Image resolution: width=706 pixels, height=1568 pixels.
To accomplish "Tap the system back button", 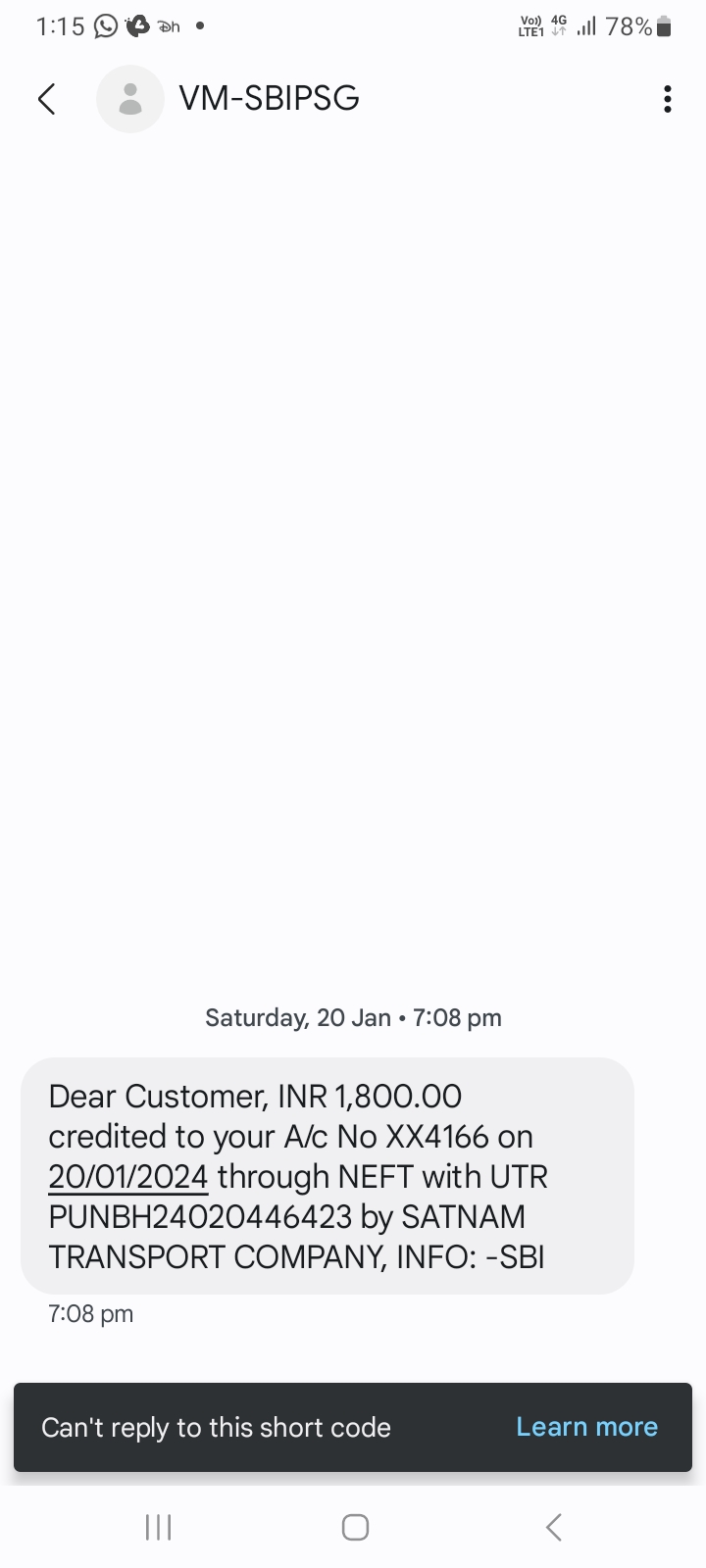I will coord(553,1527).
